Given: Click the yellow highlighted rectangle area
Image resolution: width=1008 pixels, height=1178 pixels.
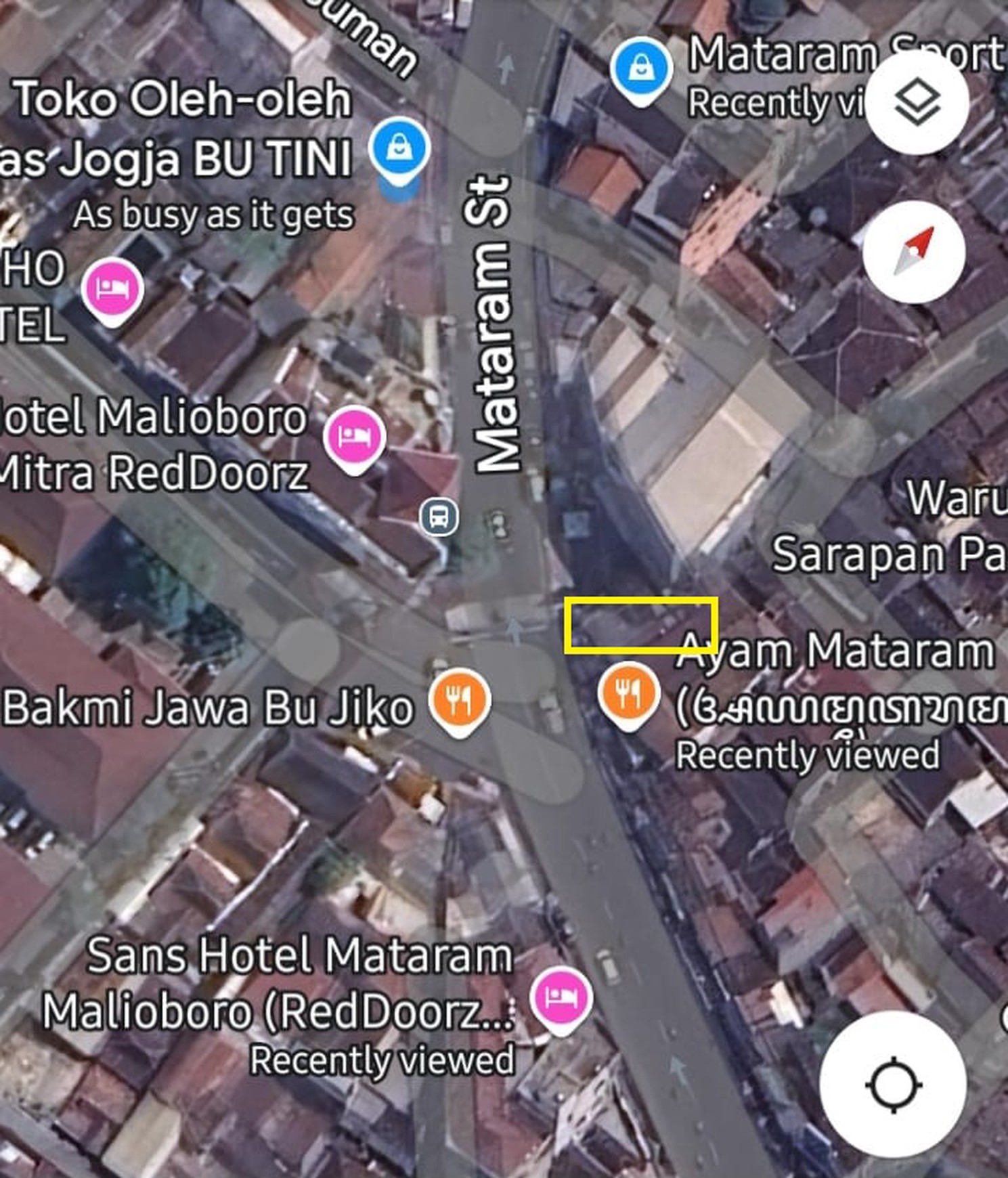Looking at the screenshot, I should pos(641,624).
